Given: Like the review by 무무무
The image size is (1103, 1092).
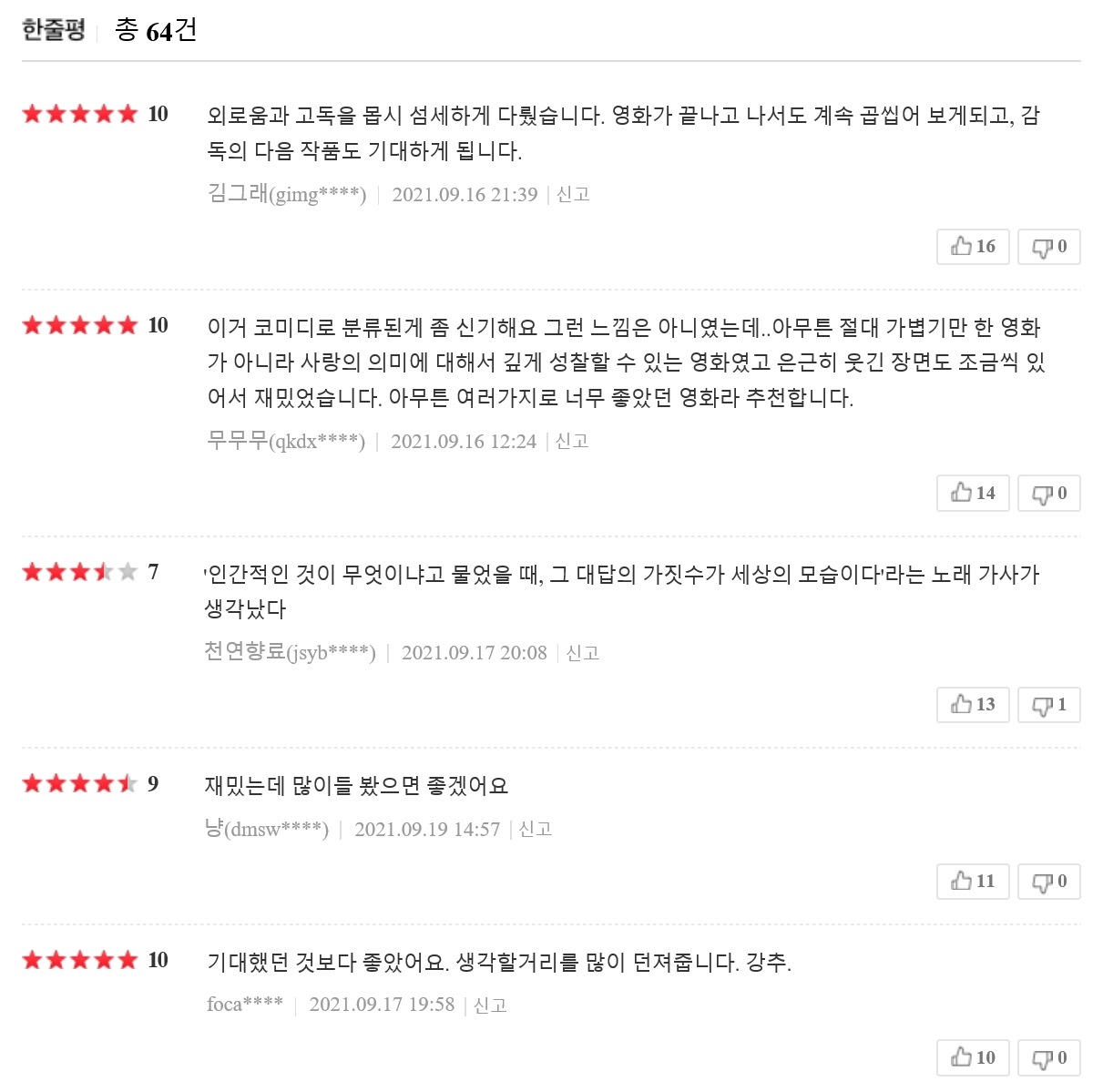Looking at the screenshot, I should point(973,494).
